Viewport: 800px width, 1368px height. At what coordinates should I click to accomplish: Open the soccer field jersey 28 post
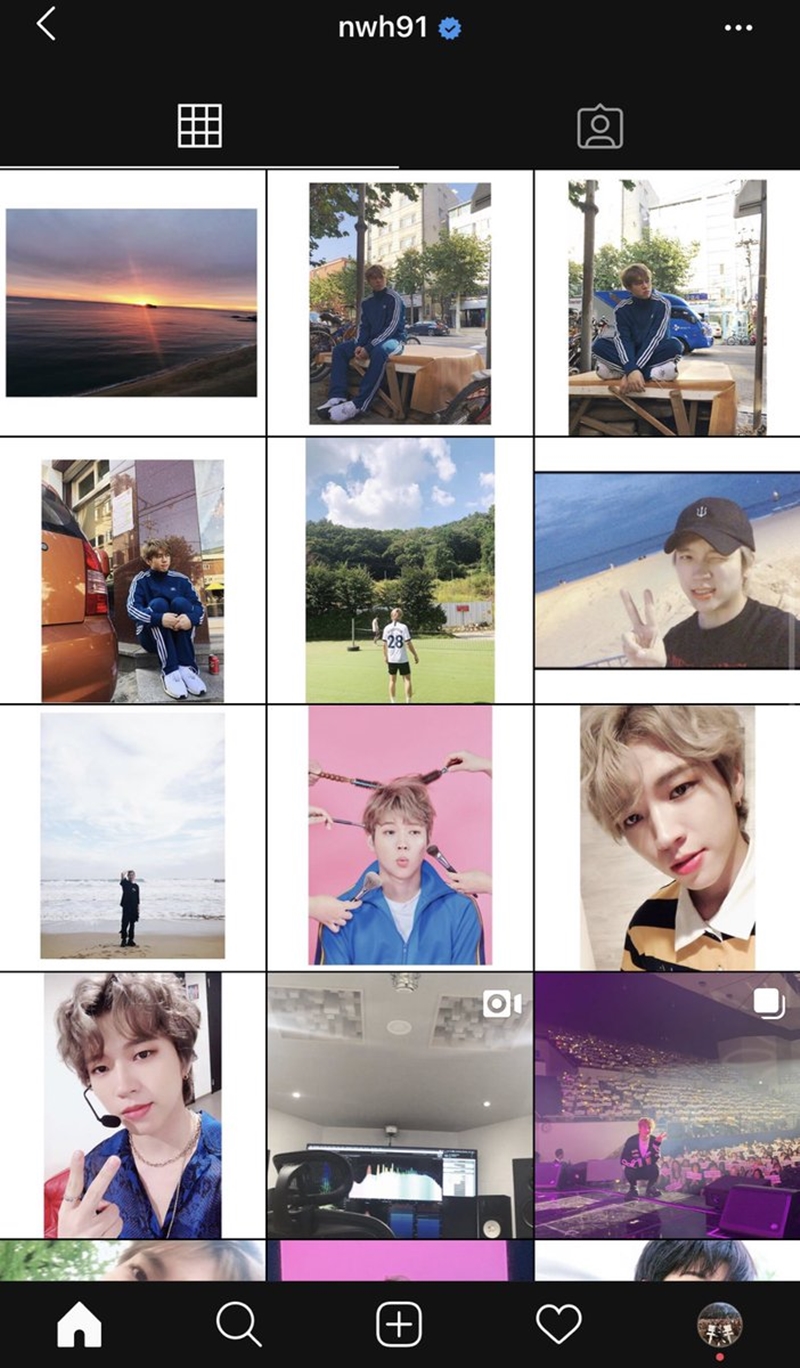(400, 570)
